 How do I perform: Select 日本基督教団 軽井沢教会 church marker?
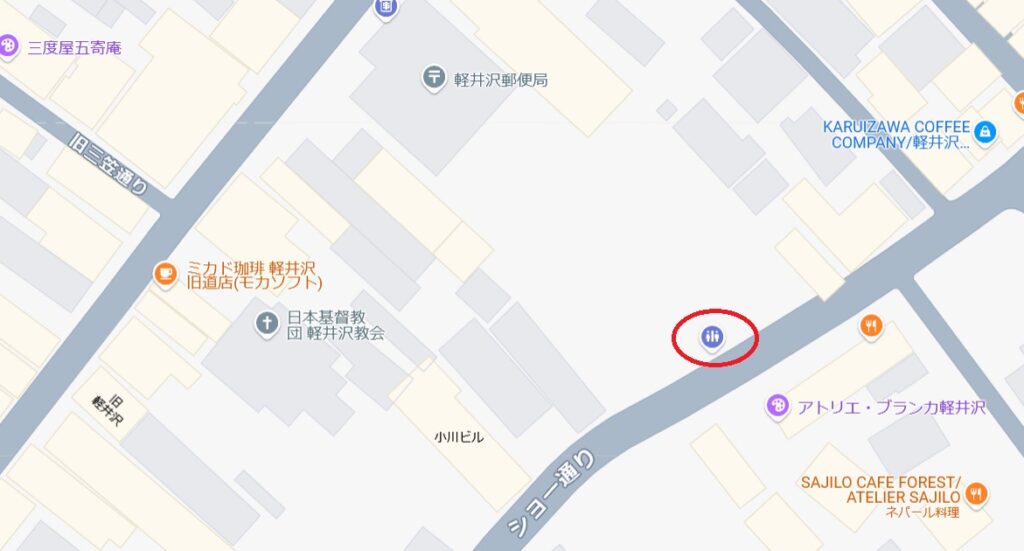tap(266, 323)
